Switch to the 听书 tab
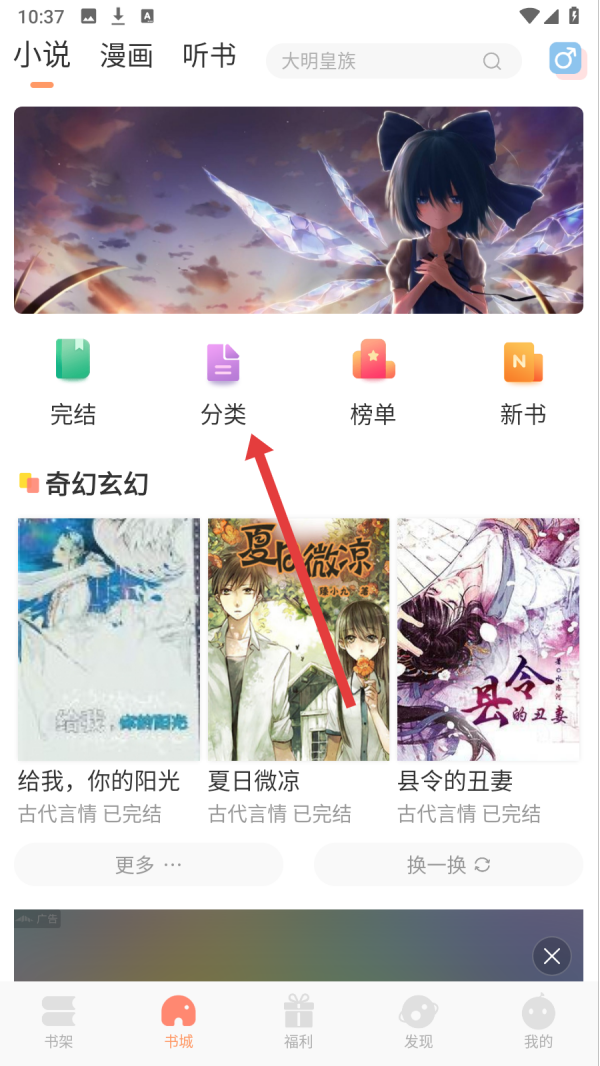The image size is (600, 1066). 209,56
